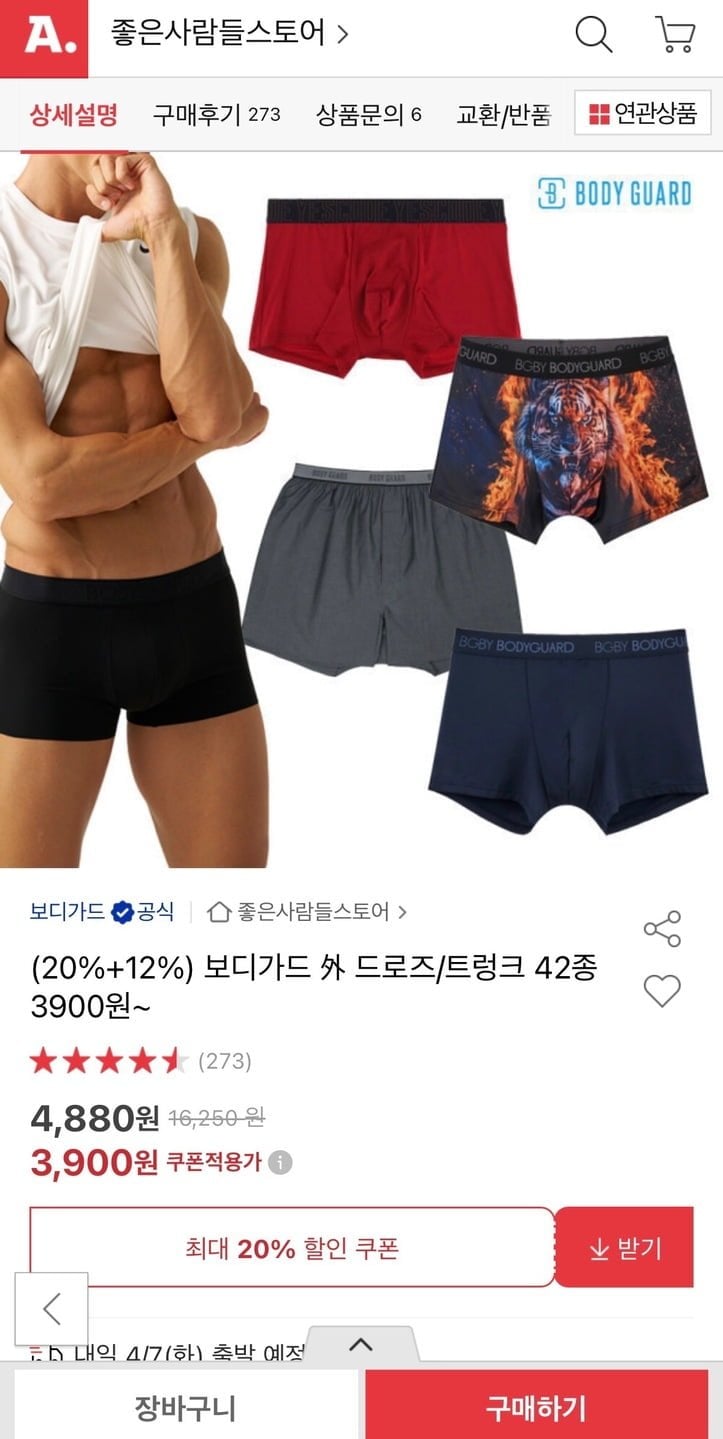Switch to the 교환/반품 tab
Image resolution: width=723 pixels, height=1439 pixels.
[503, 115]
